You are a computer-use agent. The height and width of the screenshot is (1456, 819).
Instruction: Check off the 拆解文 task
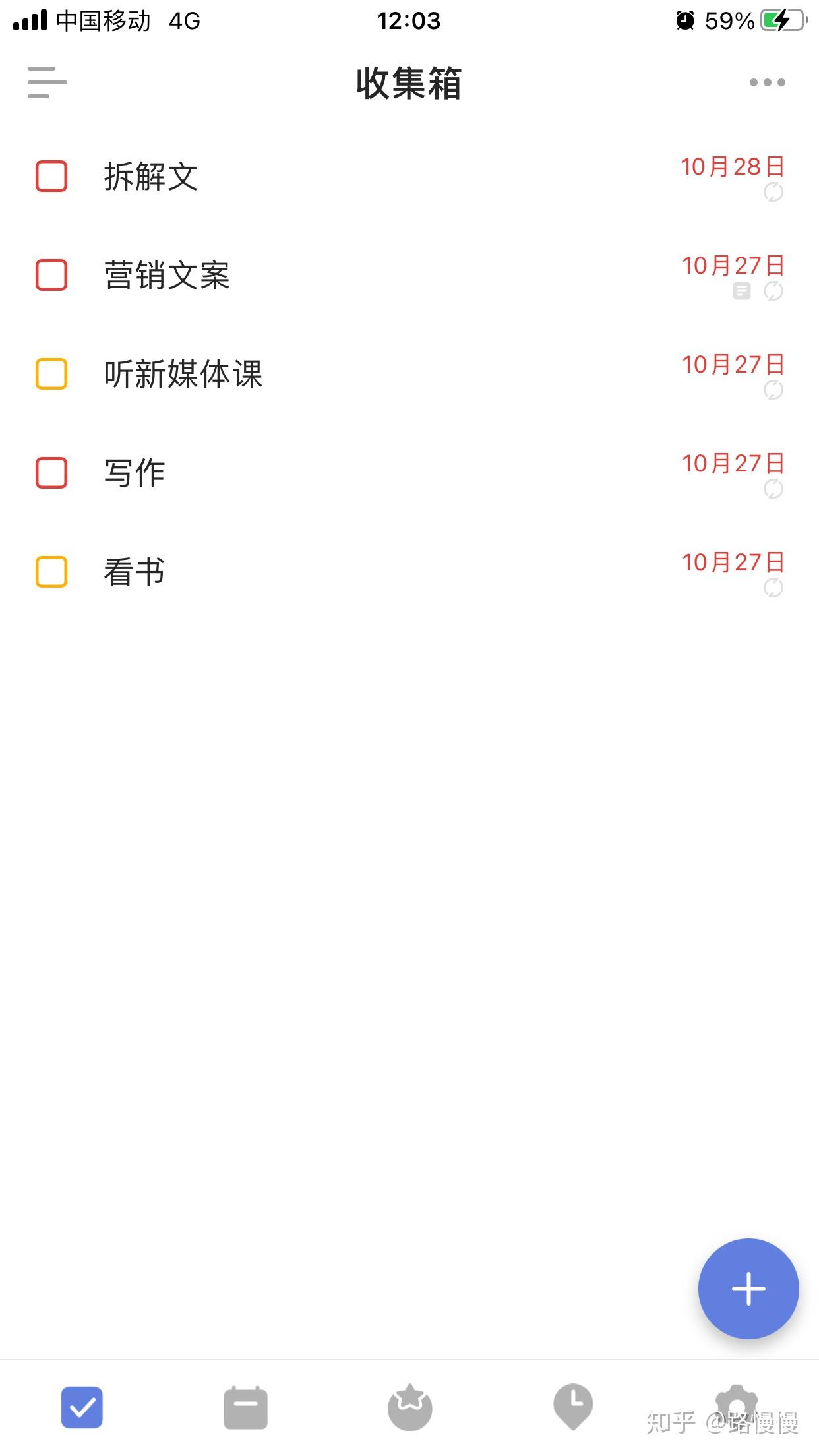(51, 175)
